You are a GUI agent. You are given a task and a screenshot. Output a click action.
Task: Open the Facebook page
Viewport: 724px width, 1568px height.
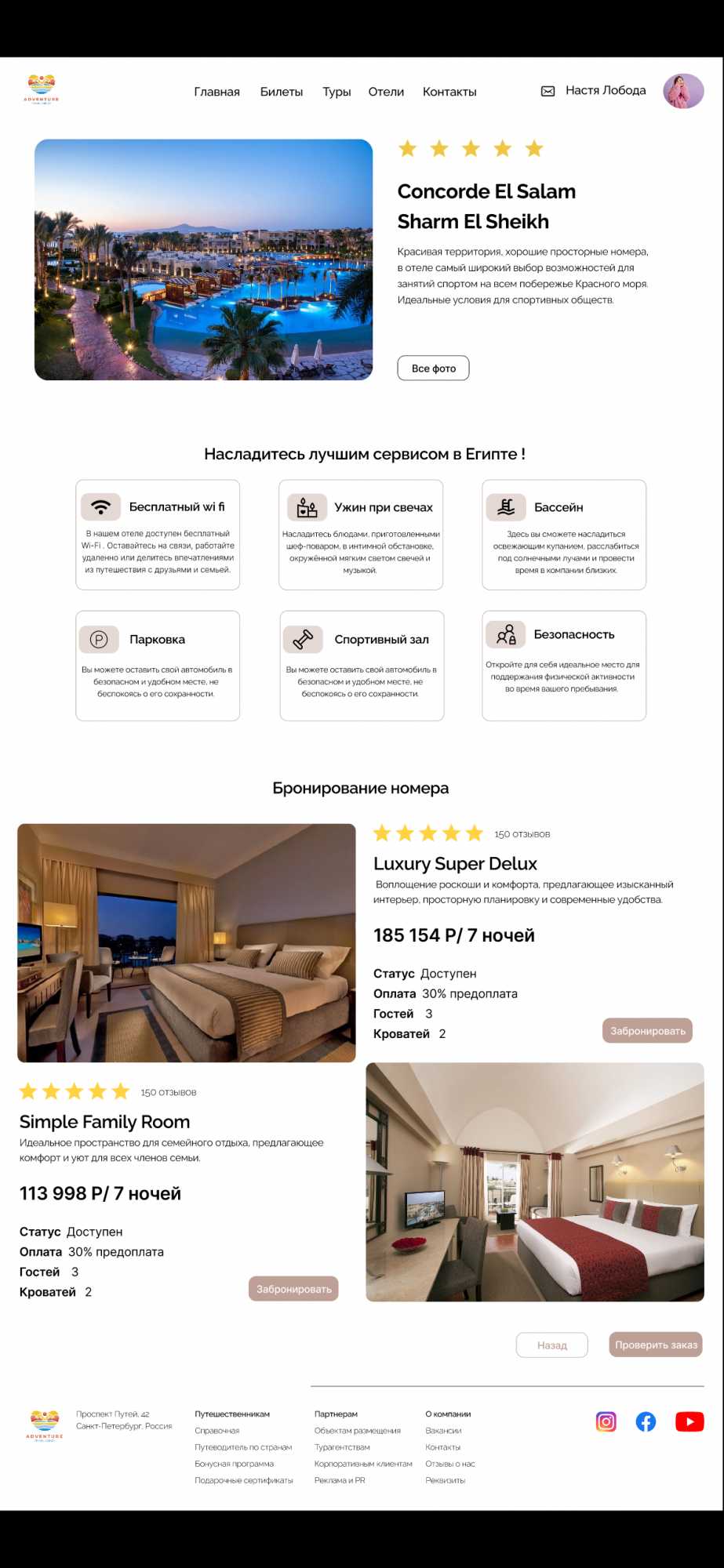coord(646,1421)
